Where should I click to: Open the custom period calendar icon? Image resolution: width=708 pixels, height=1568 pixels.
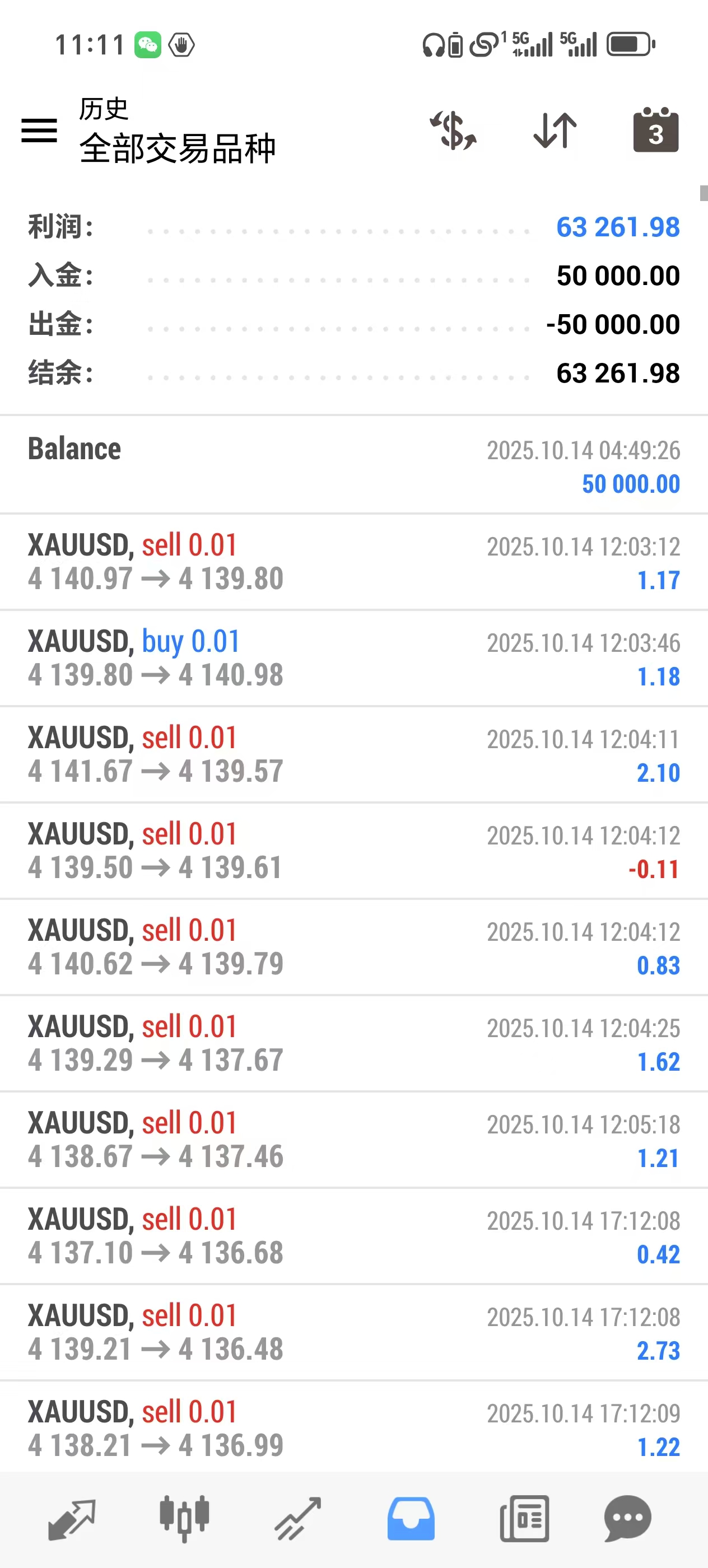pyautogui.click(x=656, y=130)
